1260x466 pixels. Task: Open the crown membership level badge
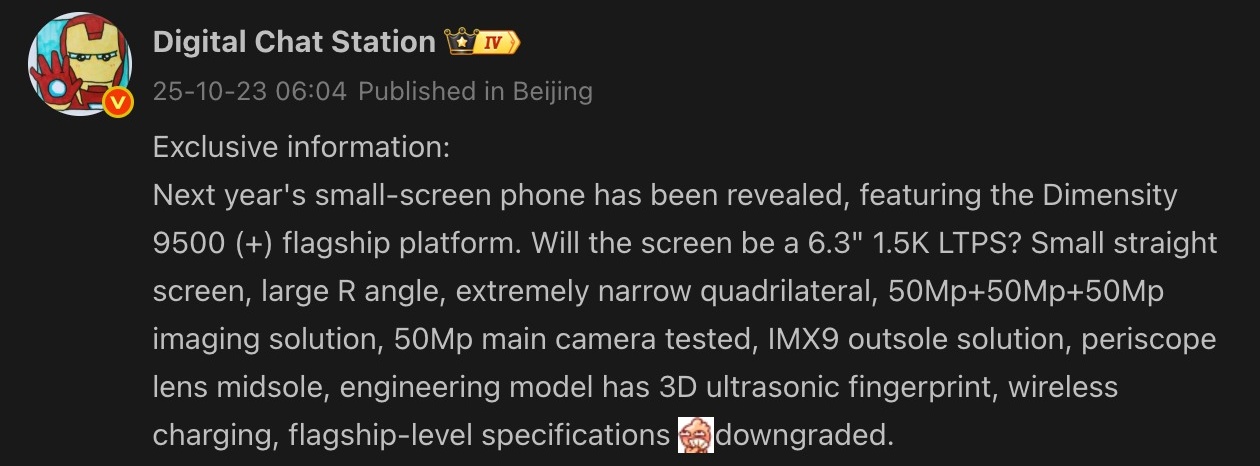pos(484,42)
